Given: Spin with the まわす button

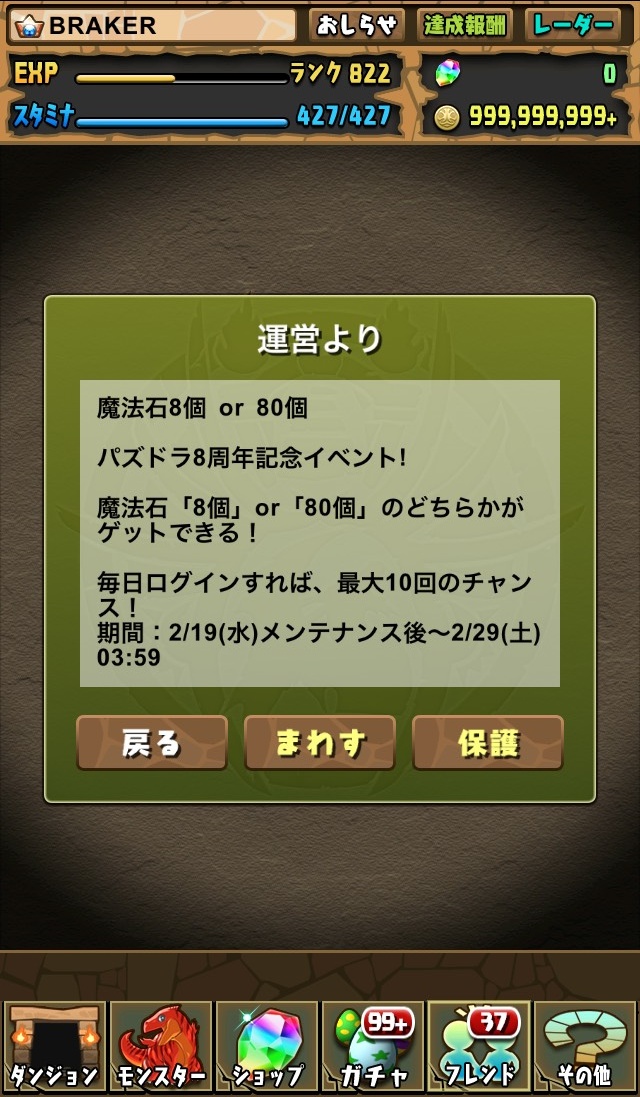Looking at the screenshot, I should tap(320, 742).
